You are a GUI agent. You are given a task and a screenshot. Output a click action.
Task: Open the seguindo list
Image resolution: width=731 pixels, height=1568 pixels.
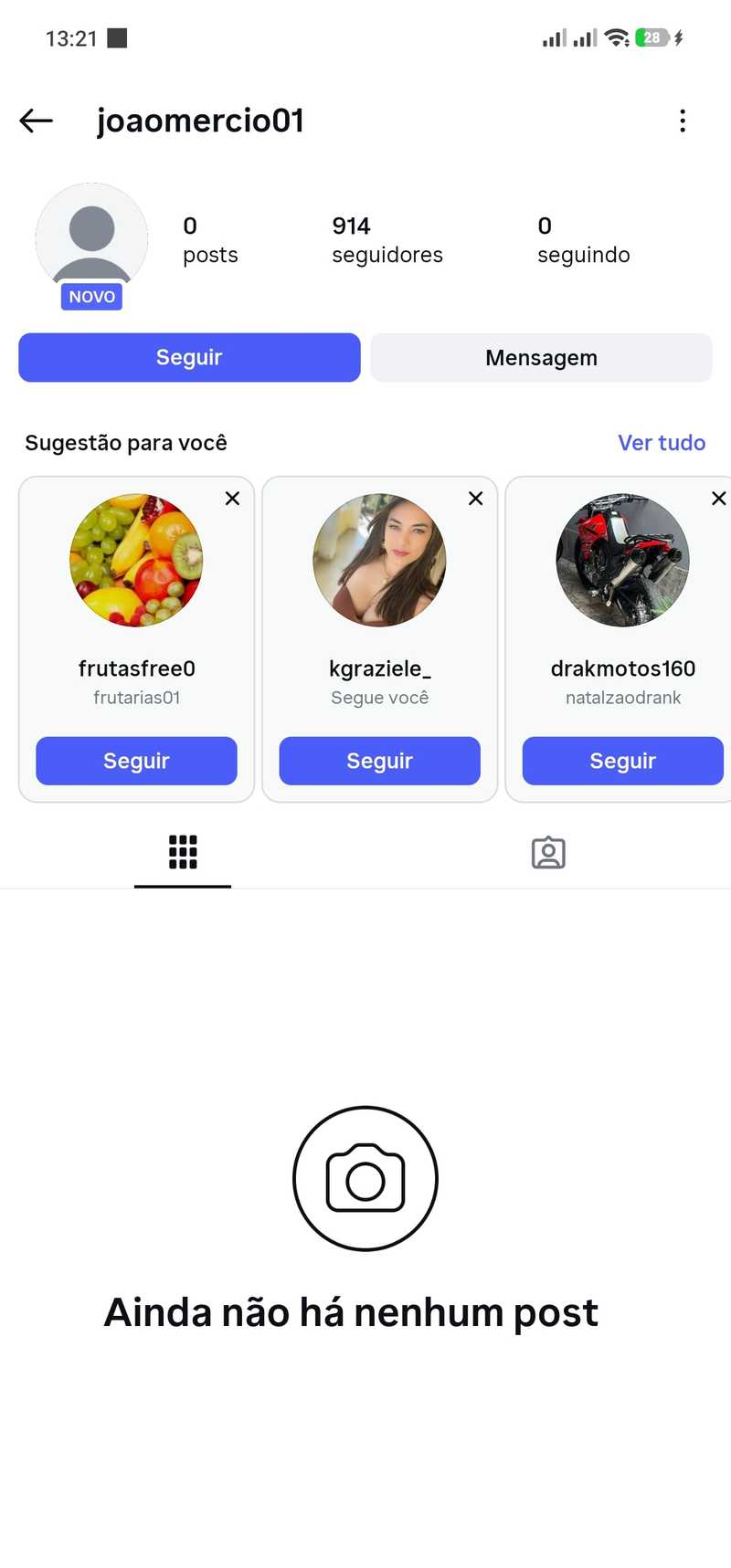point(583,239)
